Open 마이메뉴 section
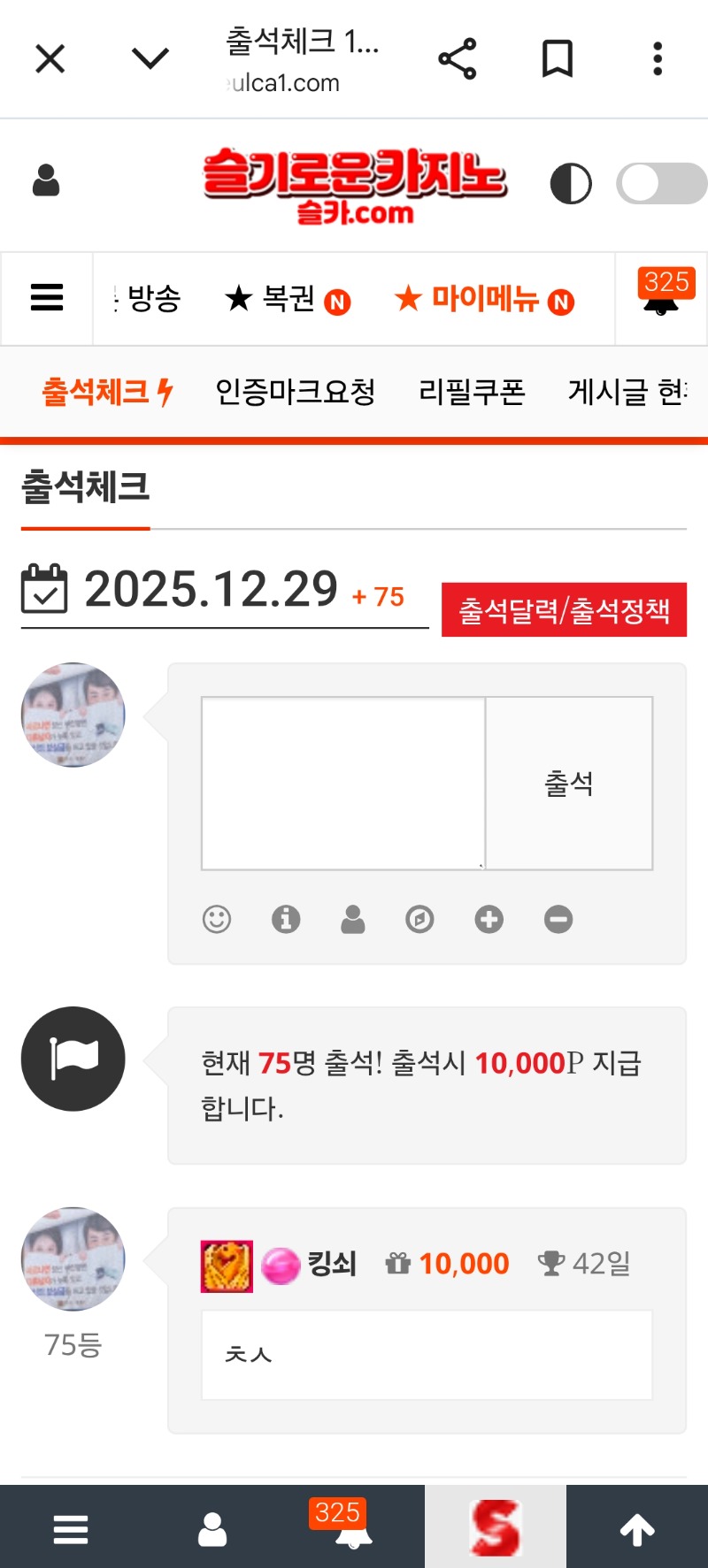Image resolution: width=708 pixels, height=1568 pixels. coord(484,300)
